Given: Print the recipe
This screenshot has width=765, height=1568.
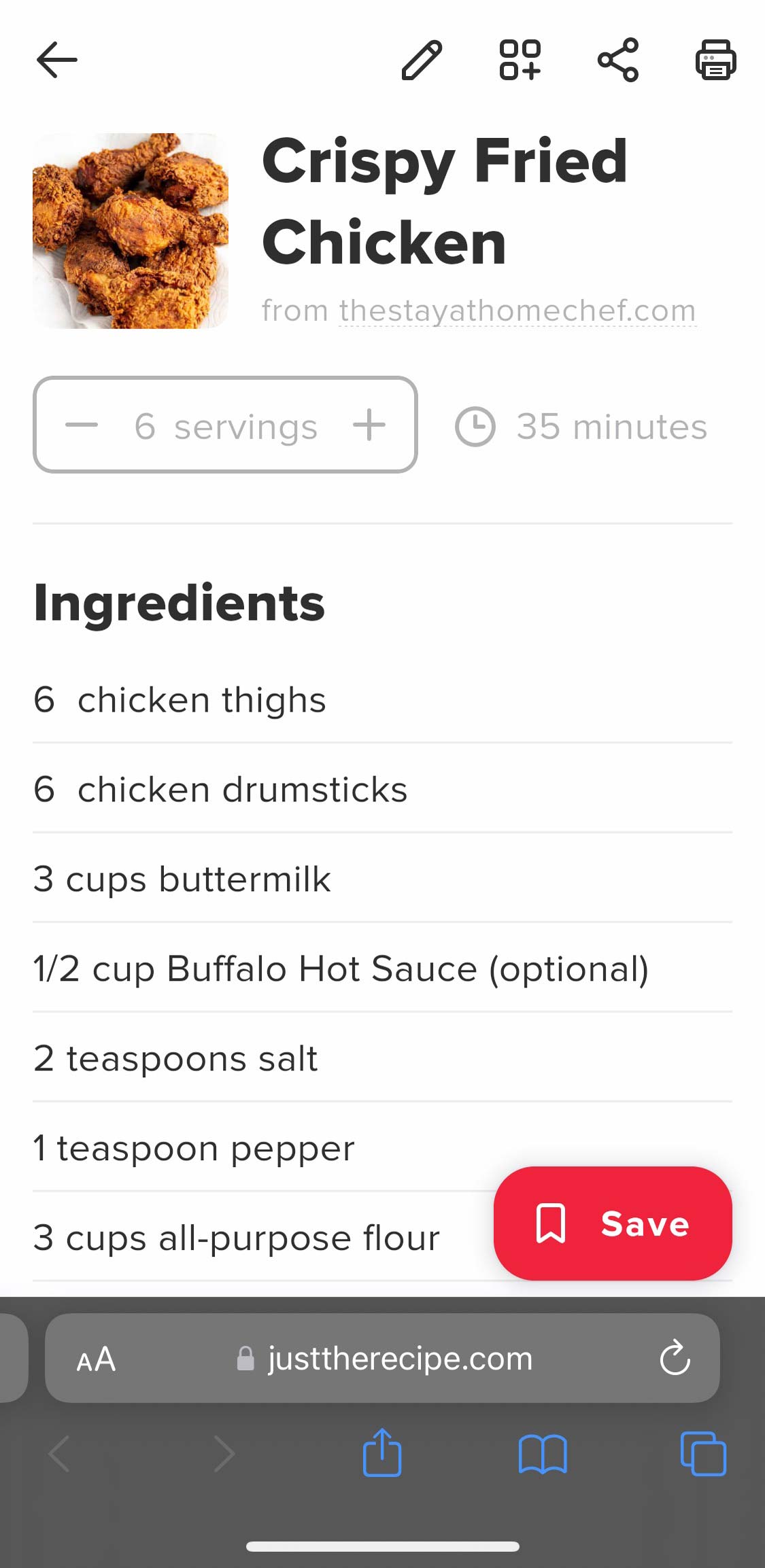Looking at the screenshot, I should pos(715,60).
